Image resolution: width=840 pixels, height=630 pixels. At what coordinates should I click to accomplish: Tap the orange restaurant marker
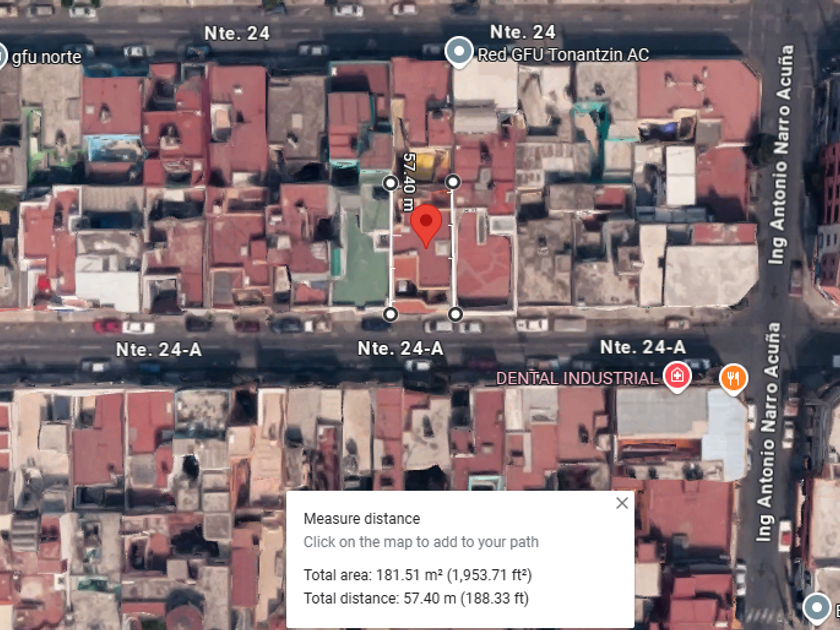point(733,378)
